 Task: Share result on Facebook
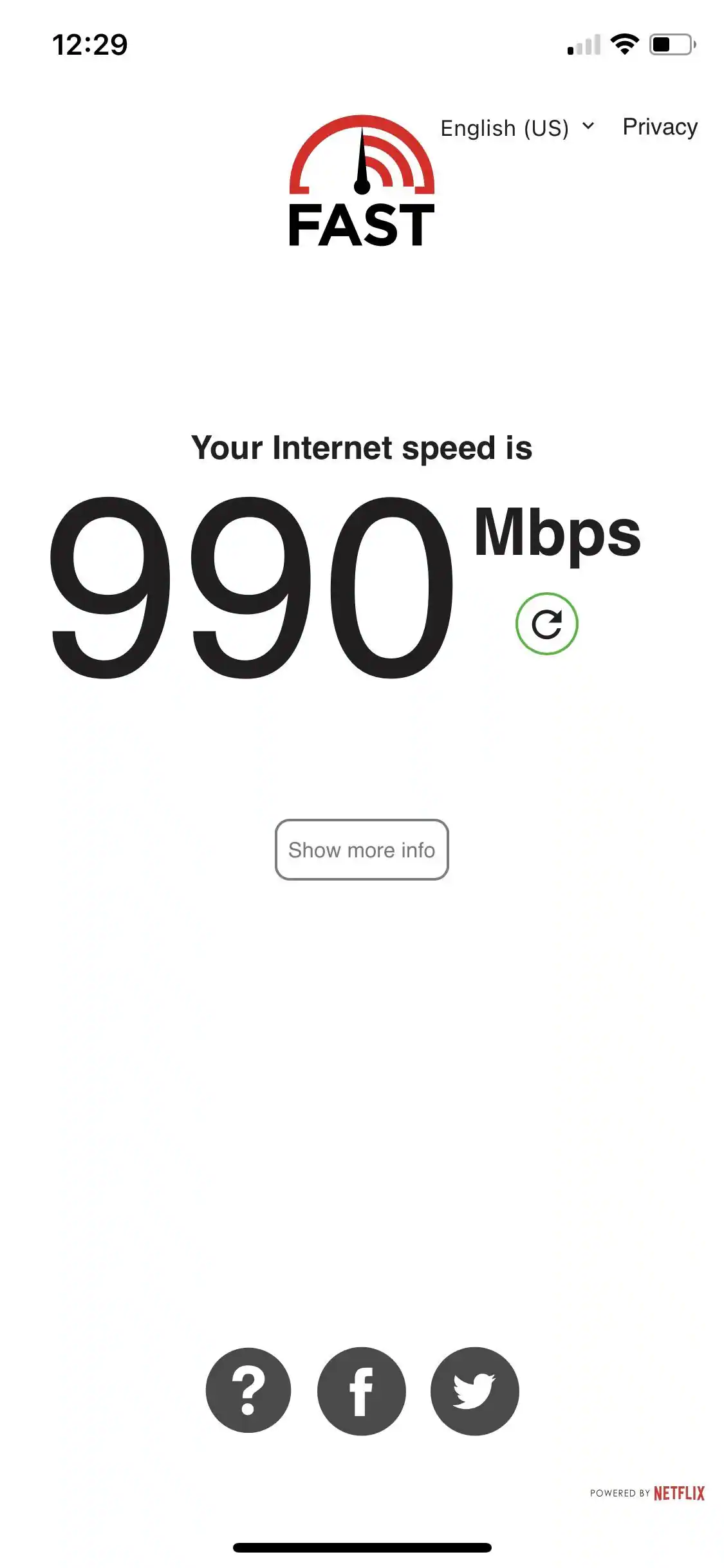pyautogui.click(x=362, y=1390)
